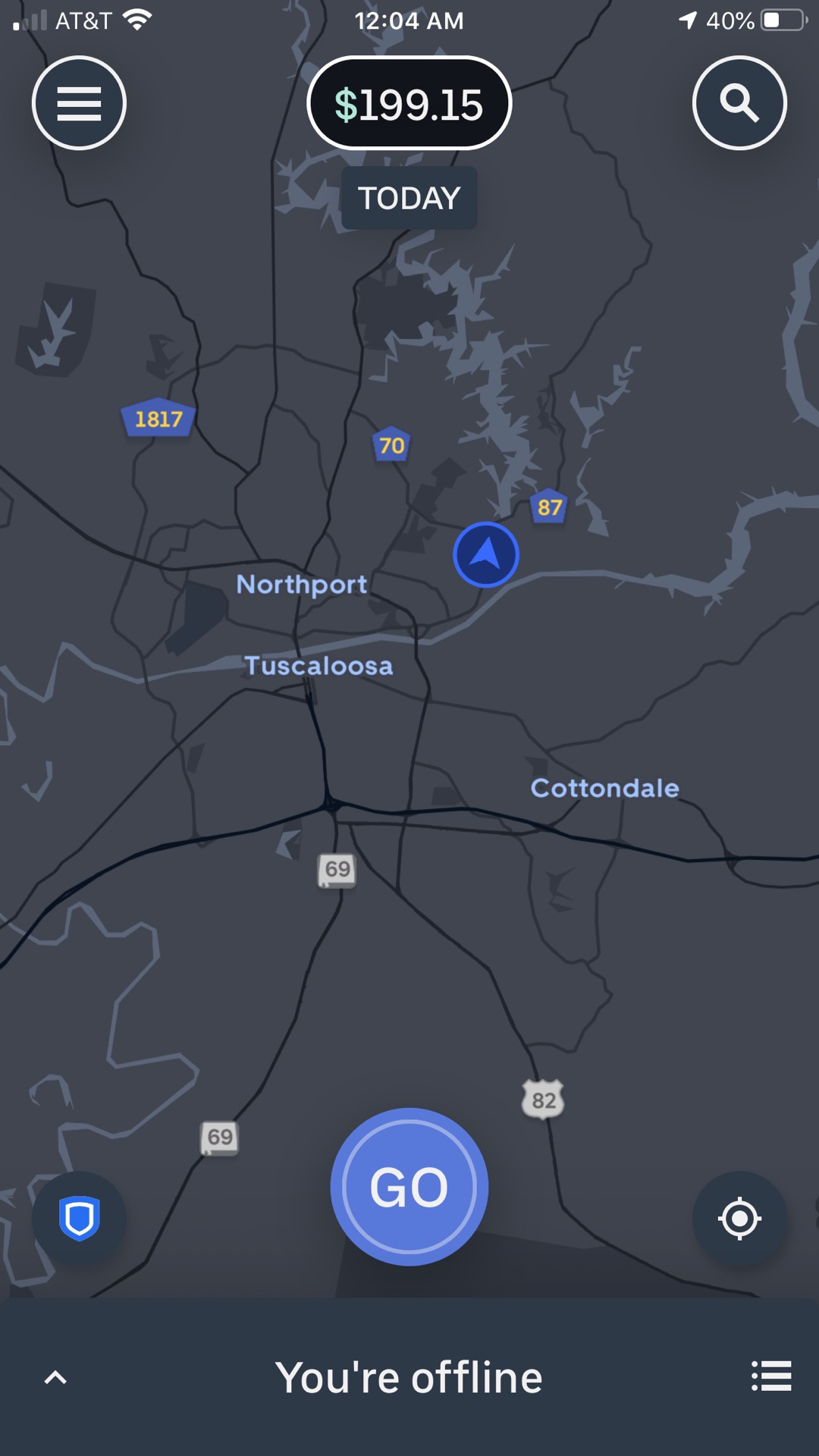Open the safety shield toolkit
819x1456 pixels.
[79, 1219]
